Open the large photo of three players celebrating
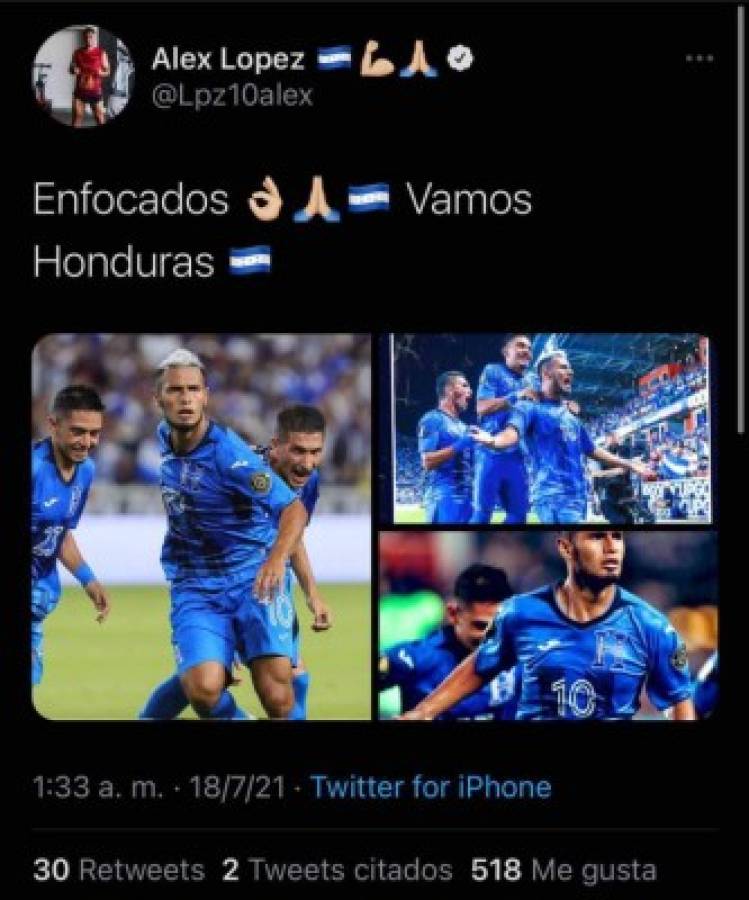This screenshot has width=749, height=900. coord(201,526)
